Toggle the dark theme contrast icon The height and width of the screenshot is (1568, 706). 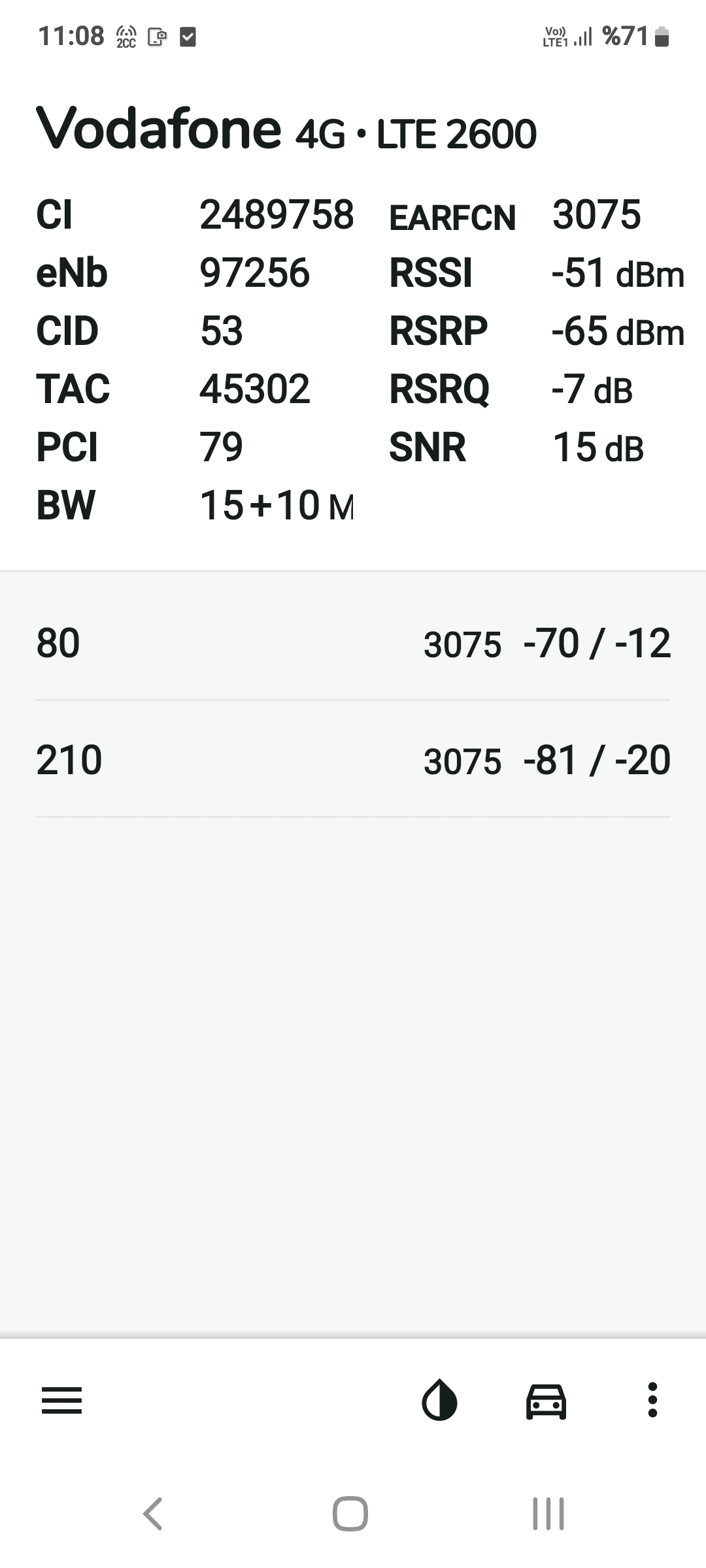439,1400
